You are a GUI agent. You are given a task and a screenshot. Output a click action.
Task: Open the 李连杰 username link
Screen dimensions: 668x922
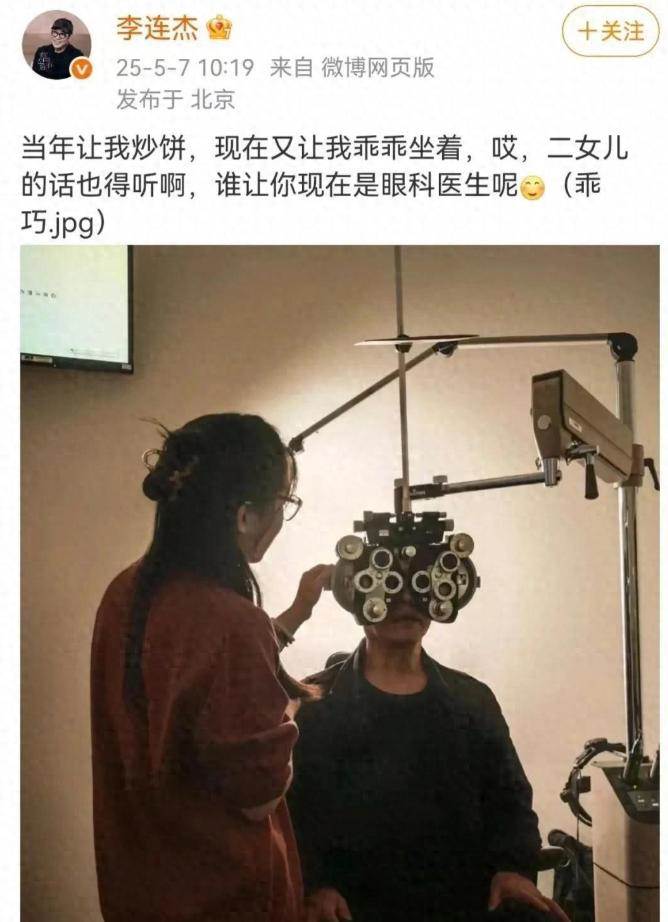[x=156, y=28]
